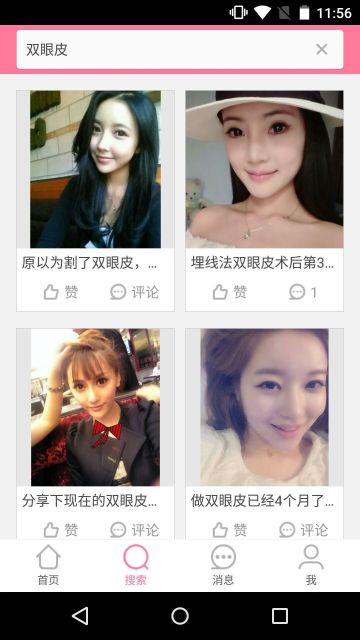Image resolution: width=360 pixels, height=640 pixels.
Task: Comment on the post 分享下现在的双眼皮
Action: click(x=134, y=530)
